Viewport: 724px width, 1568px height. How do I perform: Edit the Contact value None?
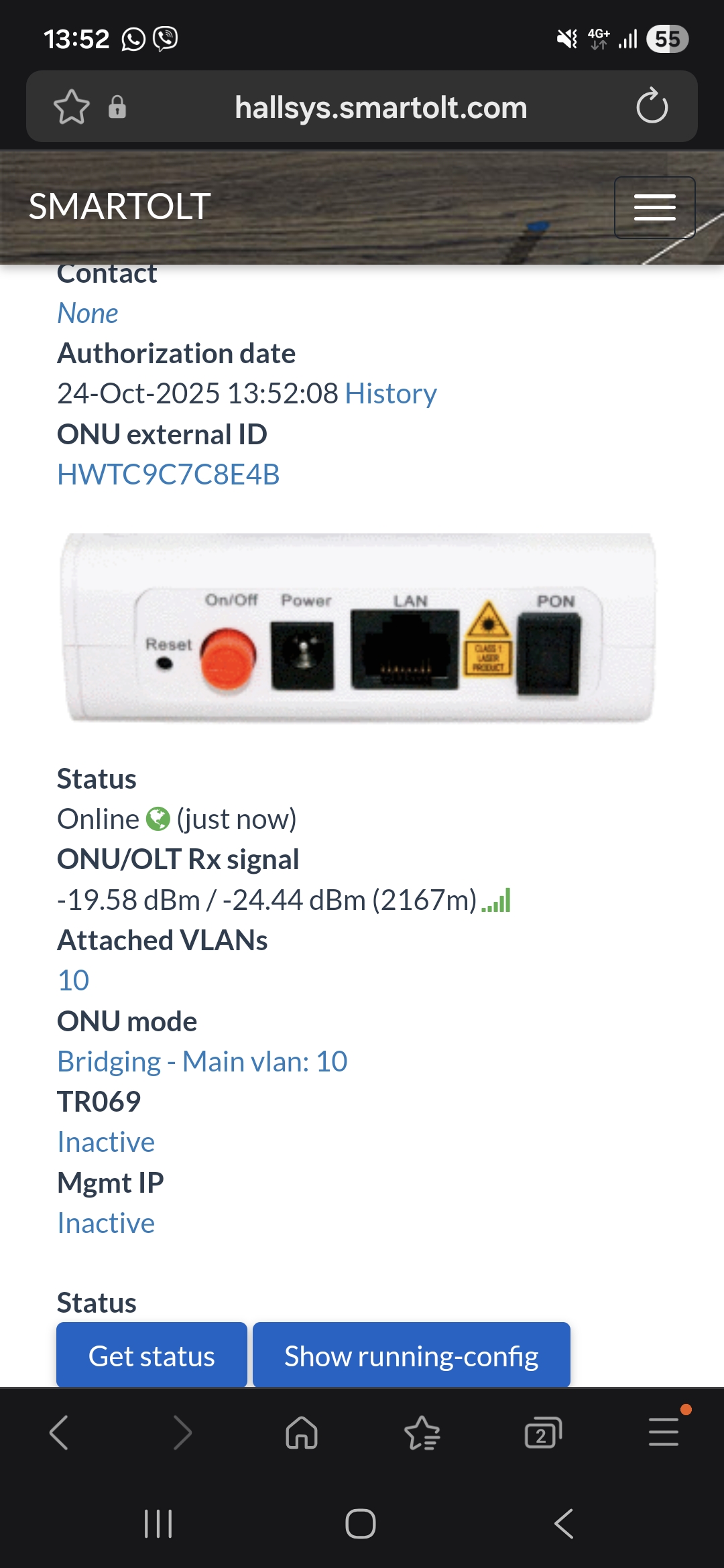click(x=88, y=314)
